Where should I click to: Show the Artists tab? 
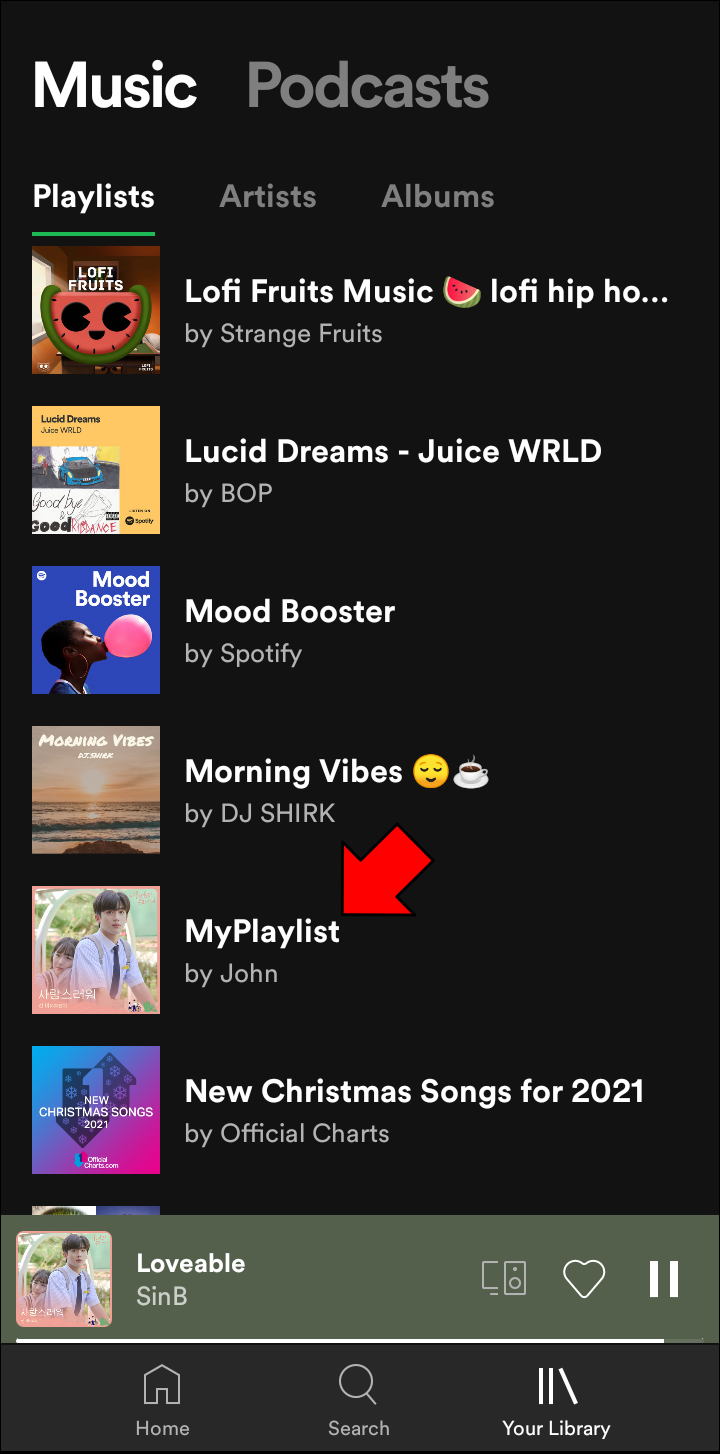pos(268,196)
